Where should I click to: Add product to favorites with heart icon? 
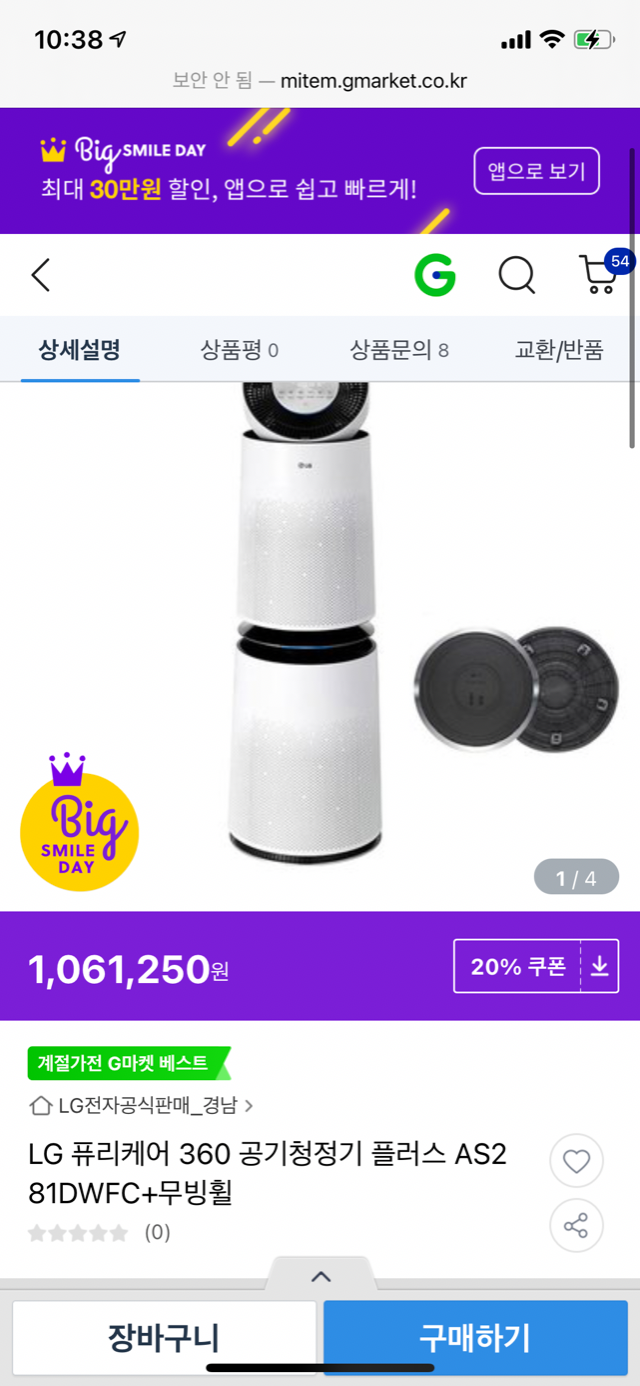pos(576,1162)
